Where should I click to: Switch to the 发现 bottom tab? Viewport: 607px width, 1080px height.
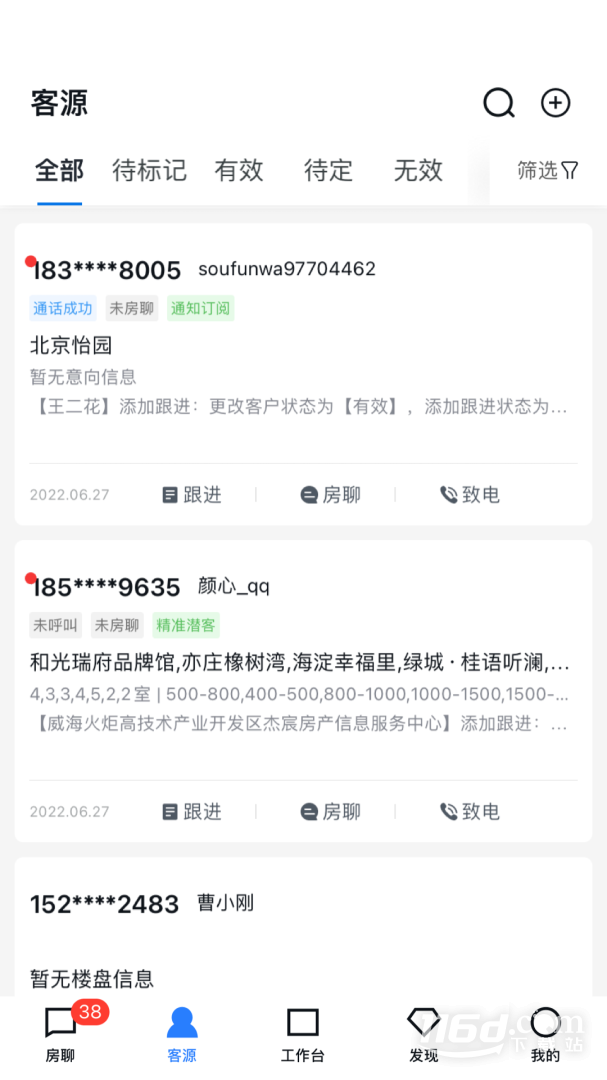point(424,1035)
